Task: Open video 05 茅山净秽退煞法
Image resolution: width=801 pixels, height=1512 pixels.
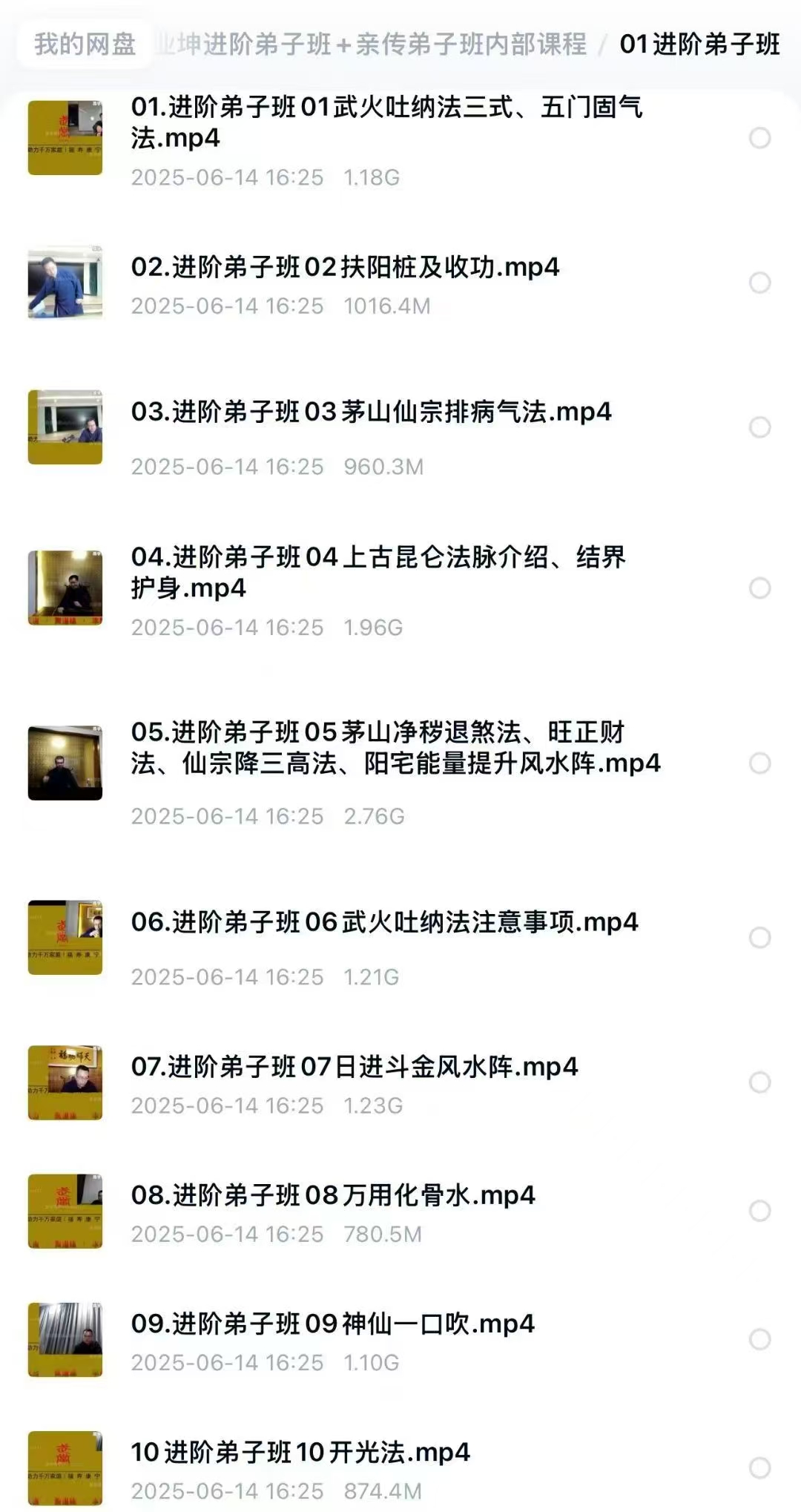Action: pos(393,747)
